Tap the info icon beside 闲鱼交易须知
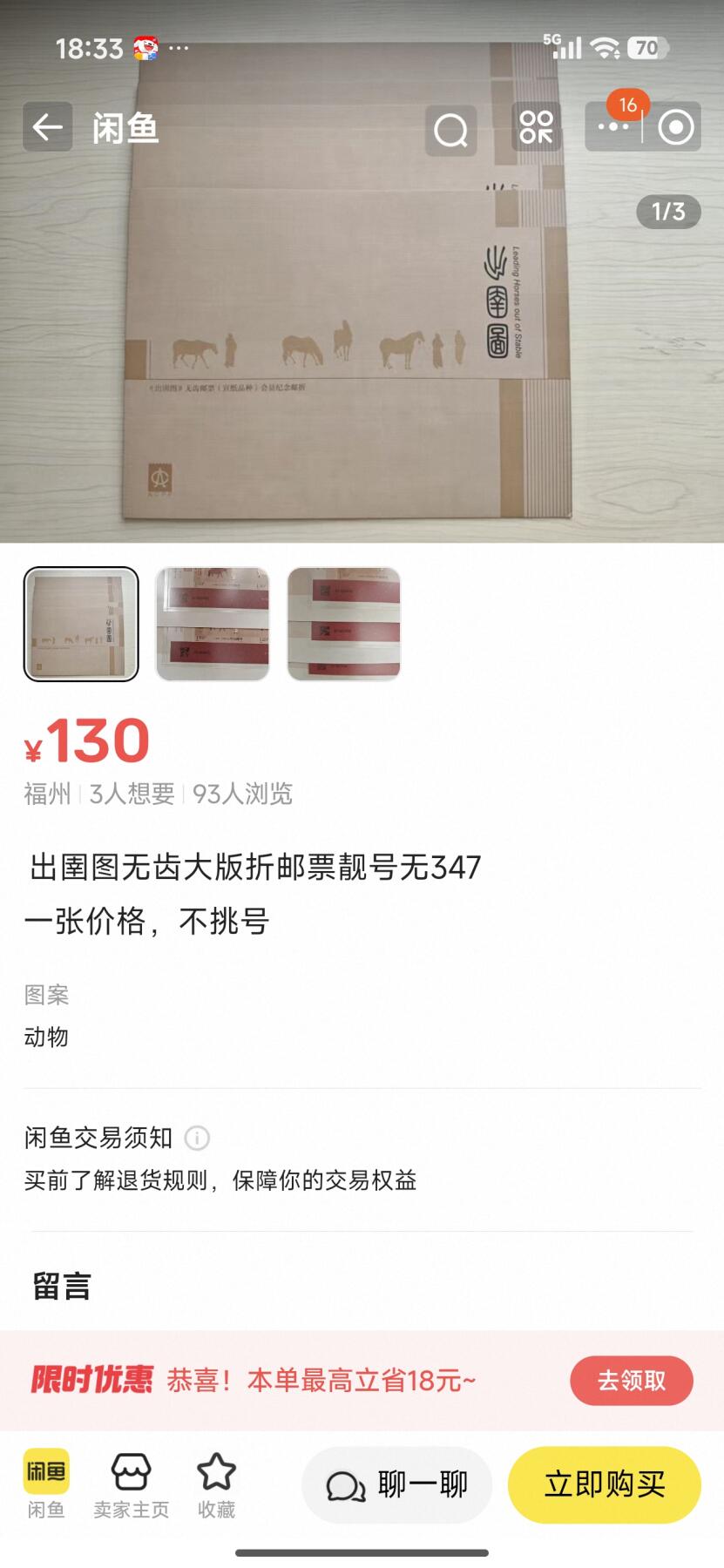724x1568 pixels. point(198,1138)
